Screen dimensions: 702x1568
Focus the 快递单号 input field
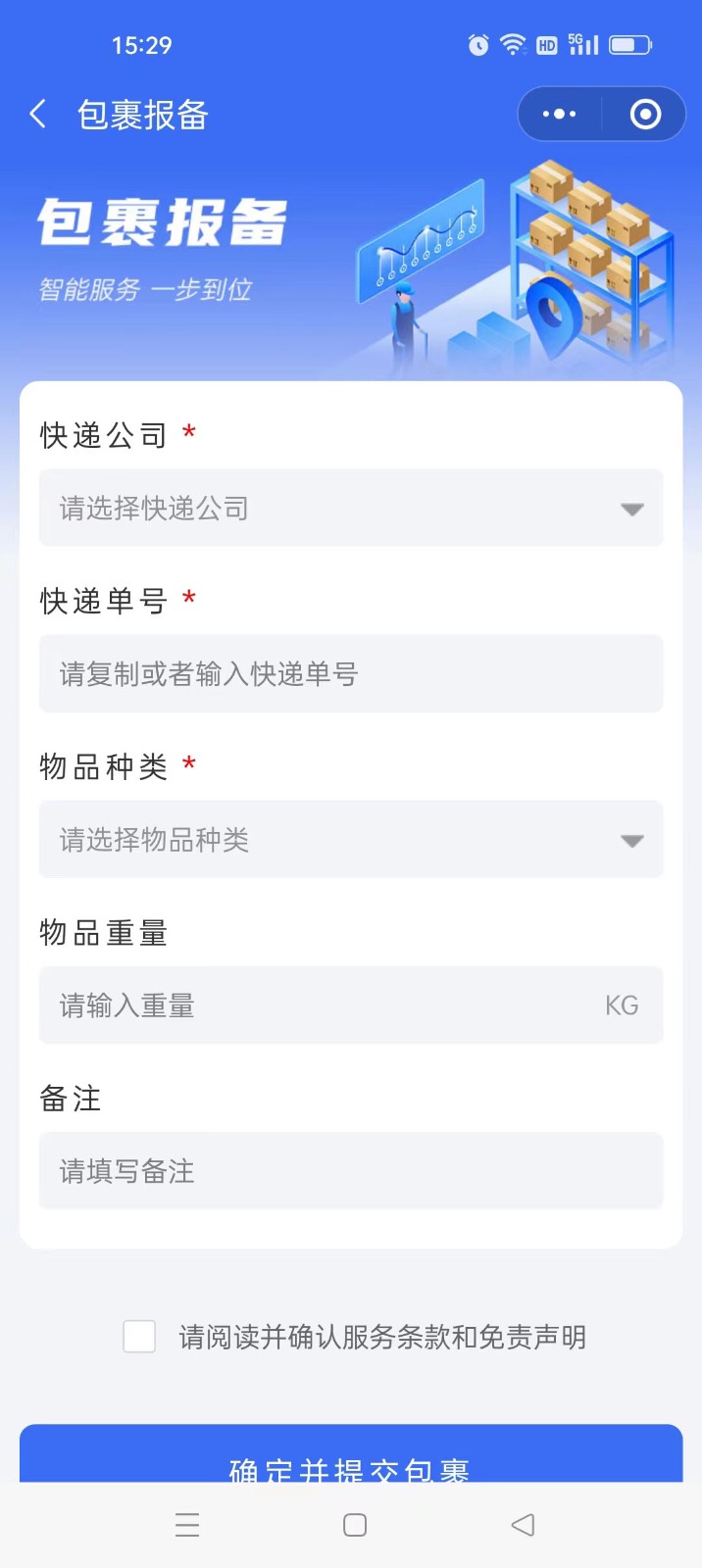point(351,674)
